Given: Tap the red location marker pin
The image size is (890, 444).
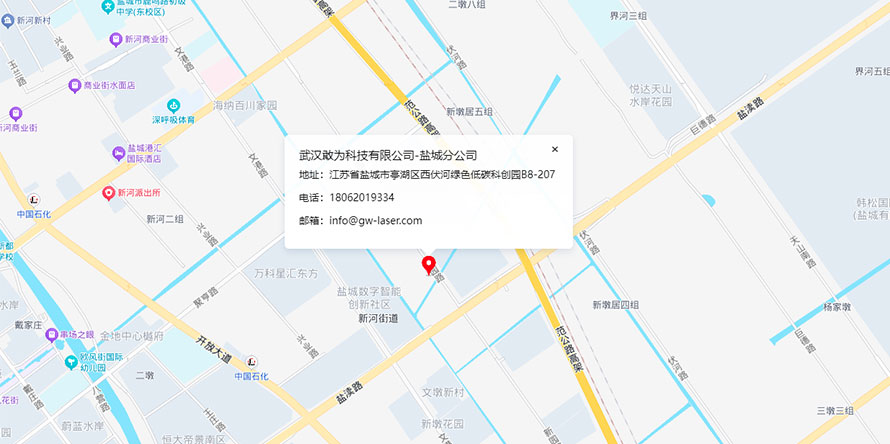Looking at the screenshot, I should point(430,265).
